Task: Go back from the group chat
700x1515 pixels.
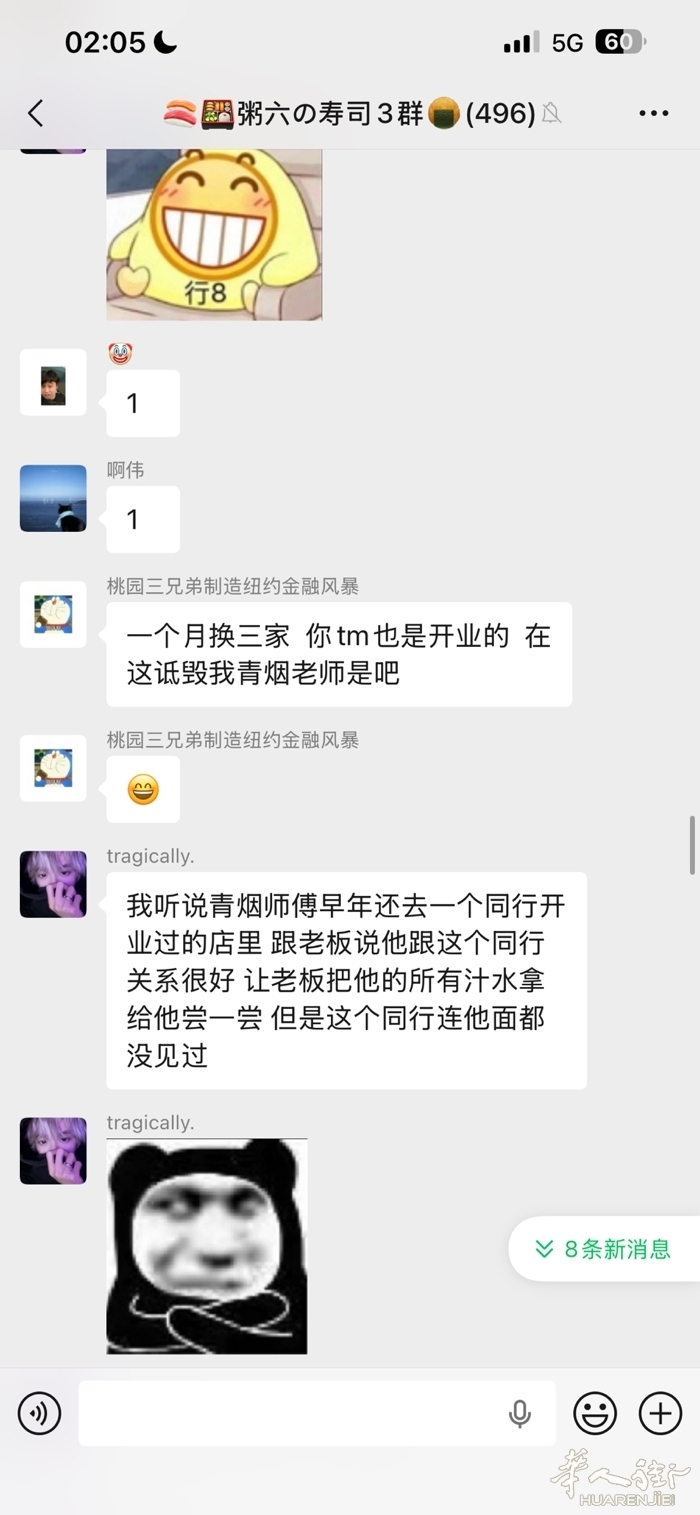Action: tap(36, 113)
